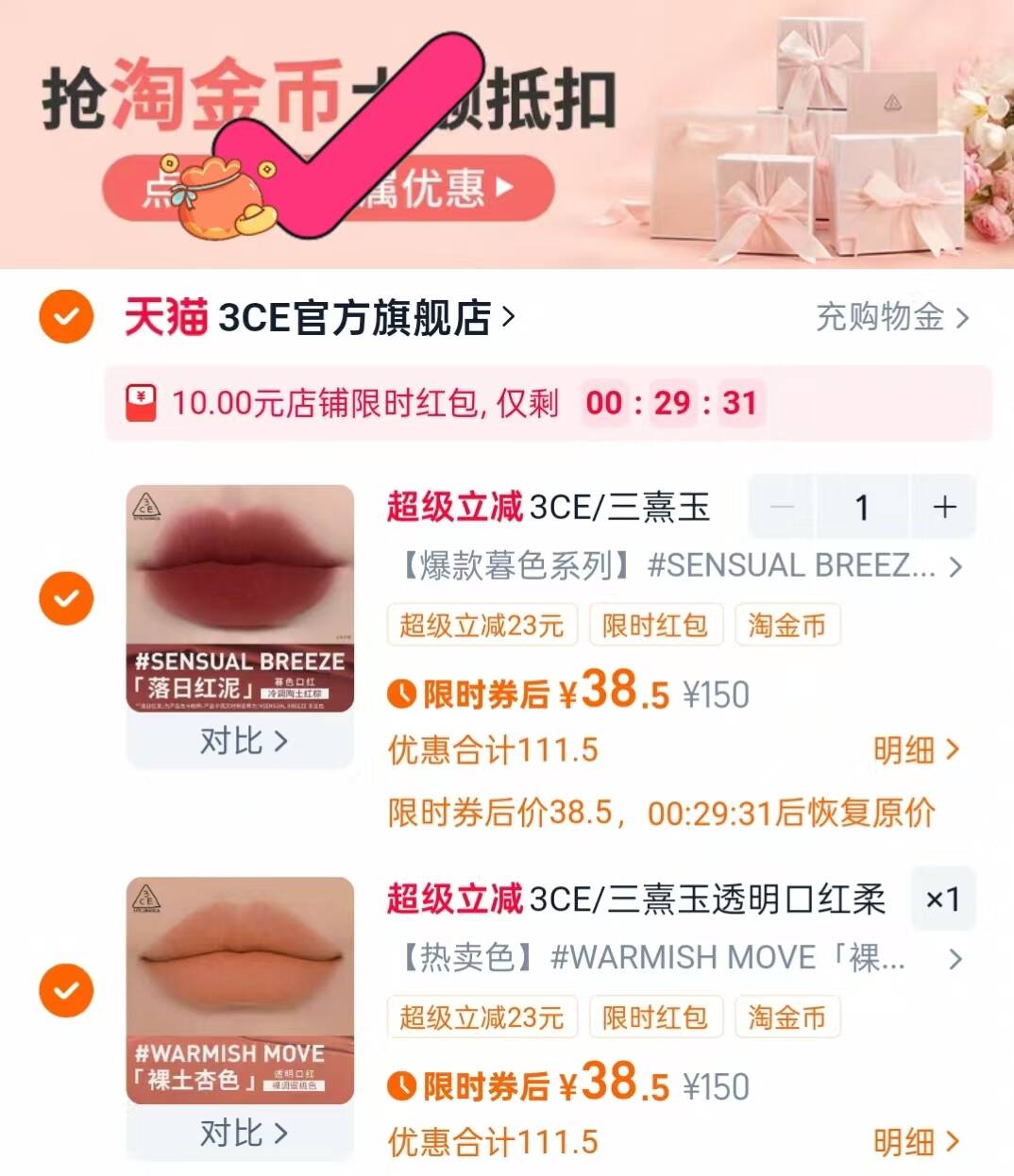Expand the SENSUAL BREEZE product title via its chevron
This screenshot has width=1014, height=1176.
[x=956, y=567]
